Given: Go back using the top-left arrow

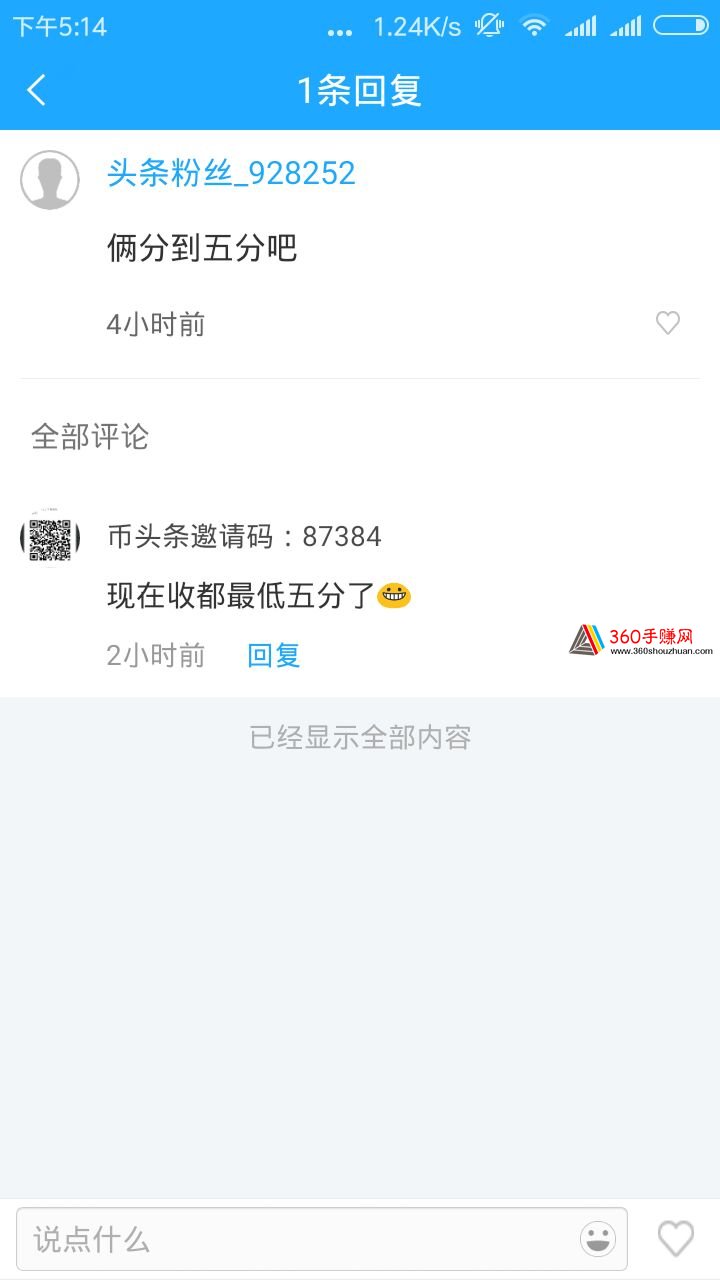Looking at the screenshot, I should [36, 90].
